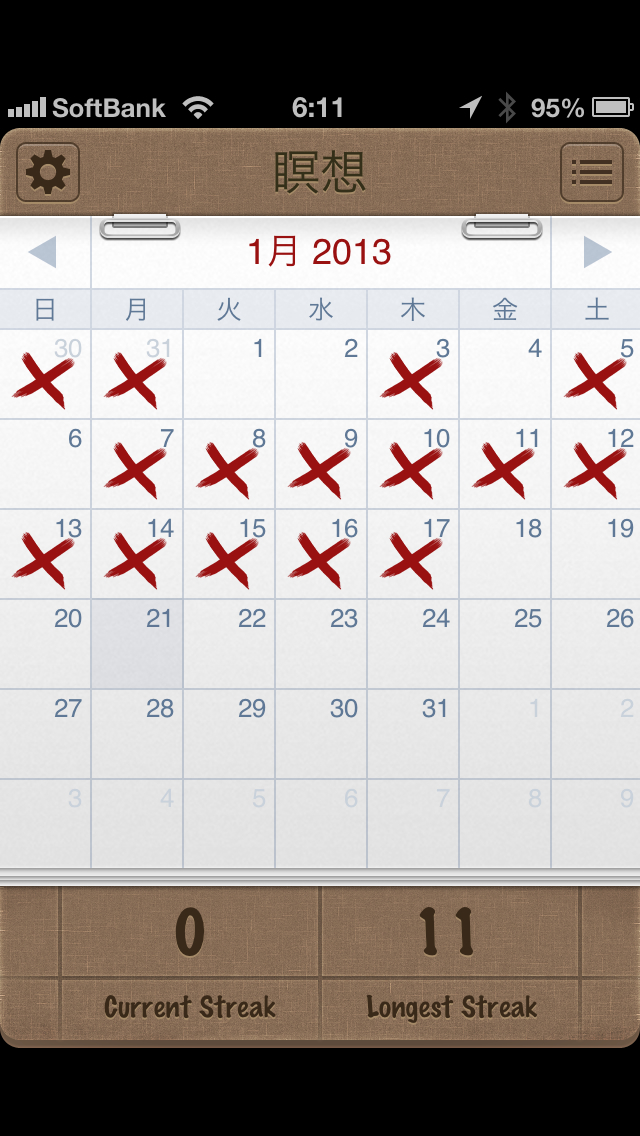640x1136 pixels.
Task: Select January 27 date cell
Action: 45,734
